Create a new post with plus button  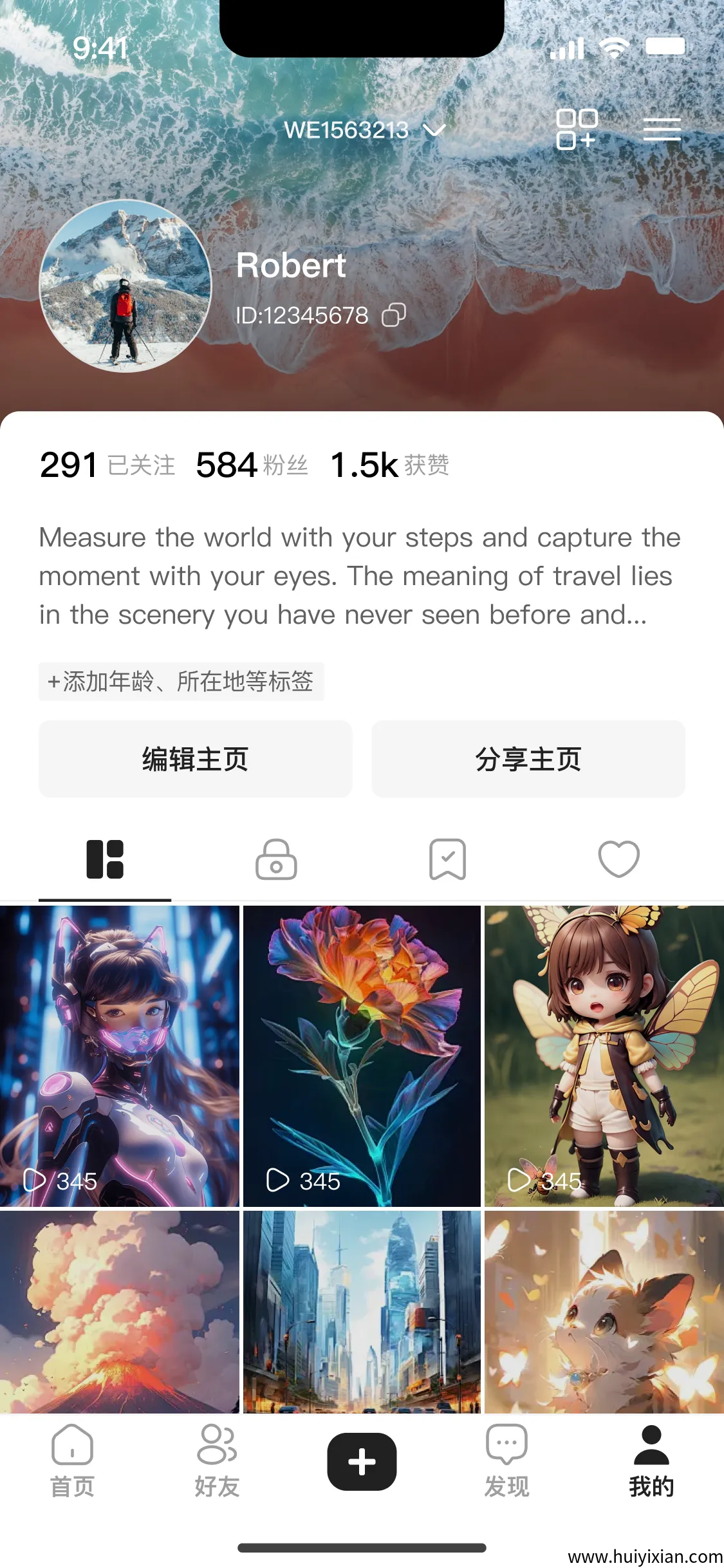tap(362, 1462)
